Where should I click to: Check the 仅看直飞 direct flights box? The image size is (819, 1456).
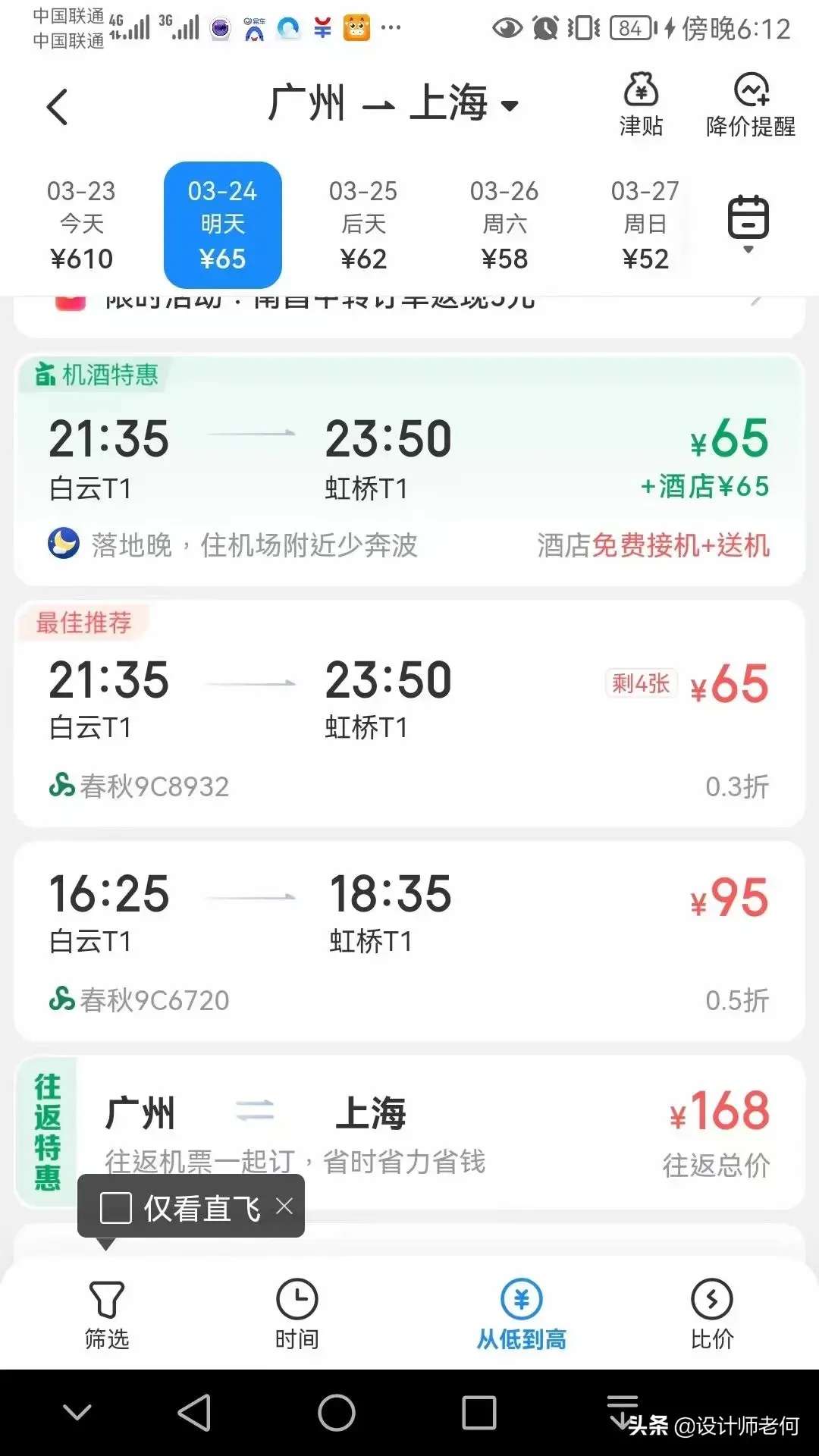pos(116,1208)
